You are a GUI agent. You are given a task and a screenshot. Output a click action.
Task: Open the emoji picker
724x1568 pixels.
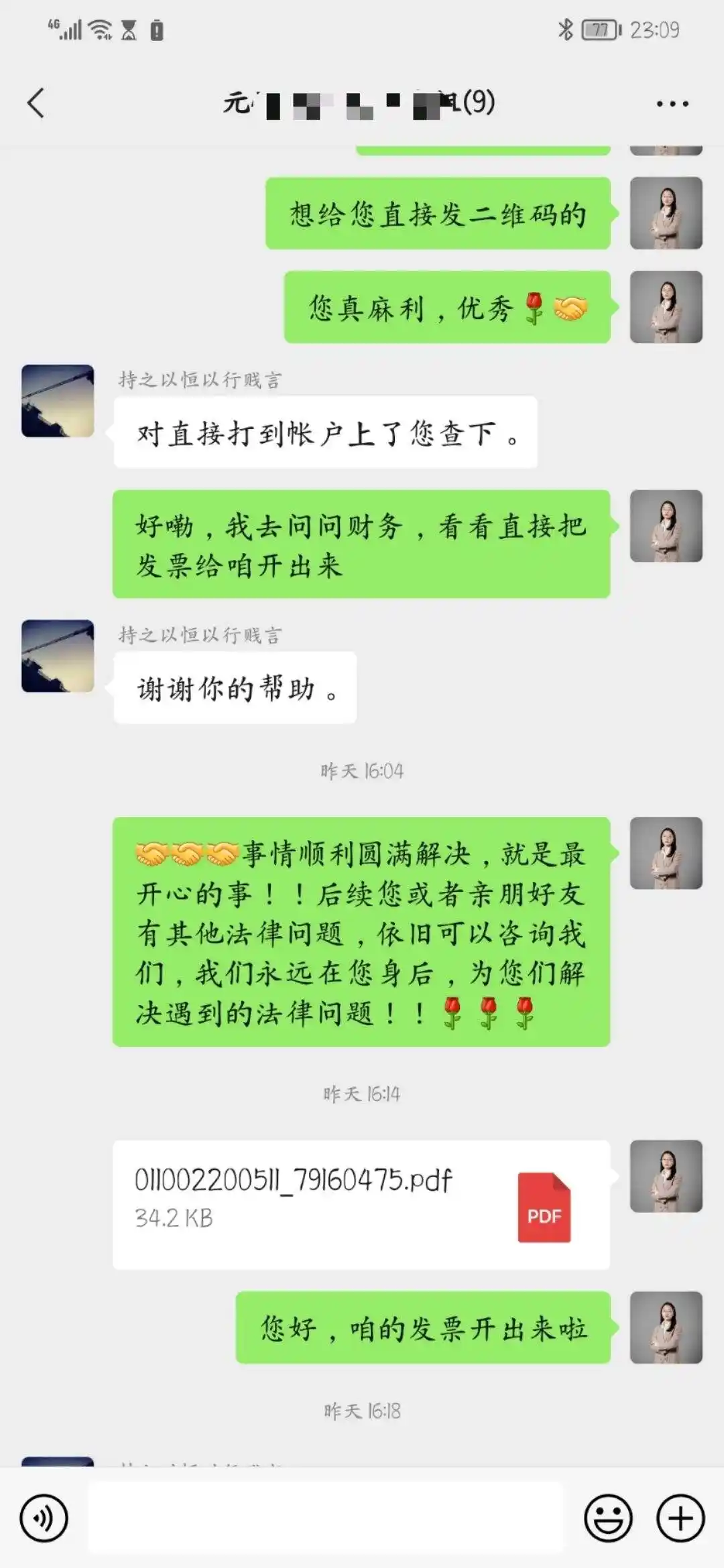pyautogui.click(x=608, y=1518)
